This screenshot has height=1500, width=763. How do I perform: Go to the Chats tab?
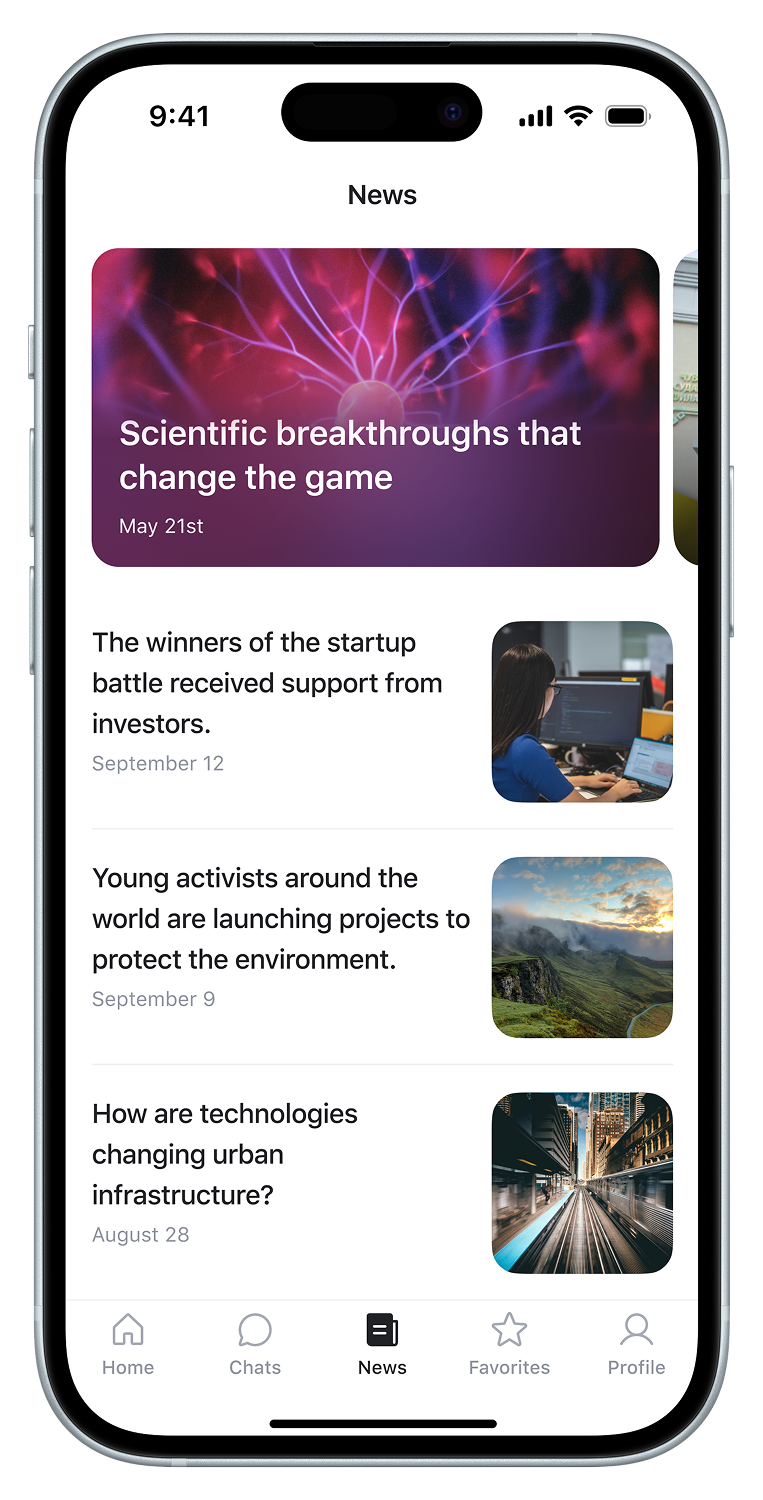click(255, 1344)
